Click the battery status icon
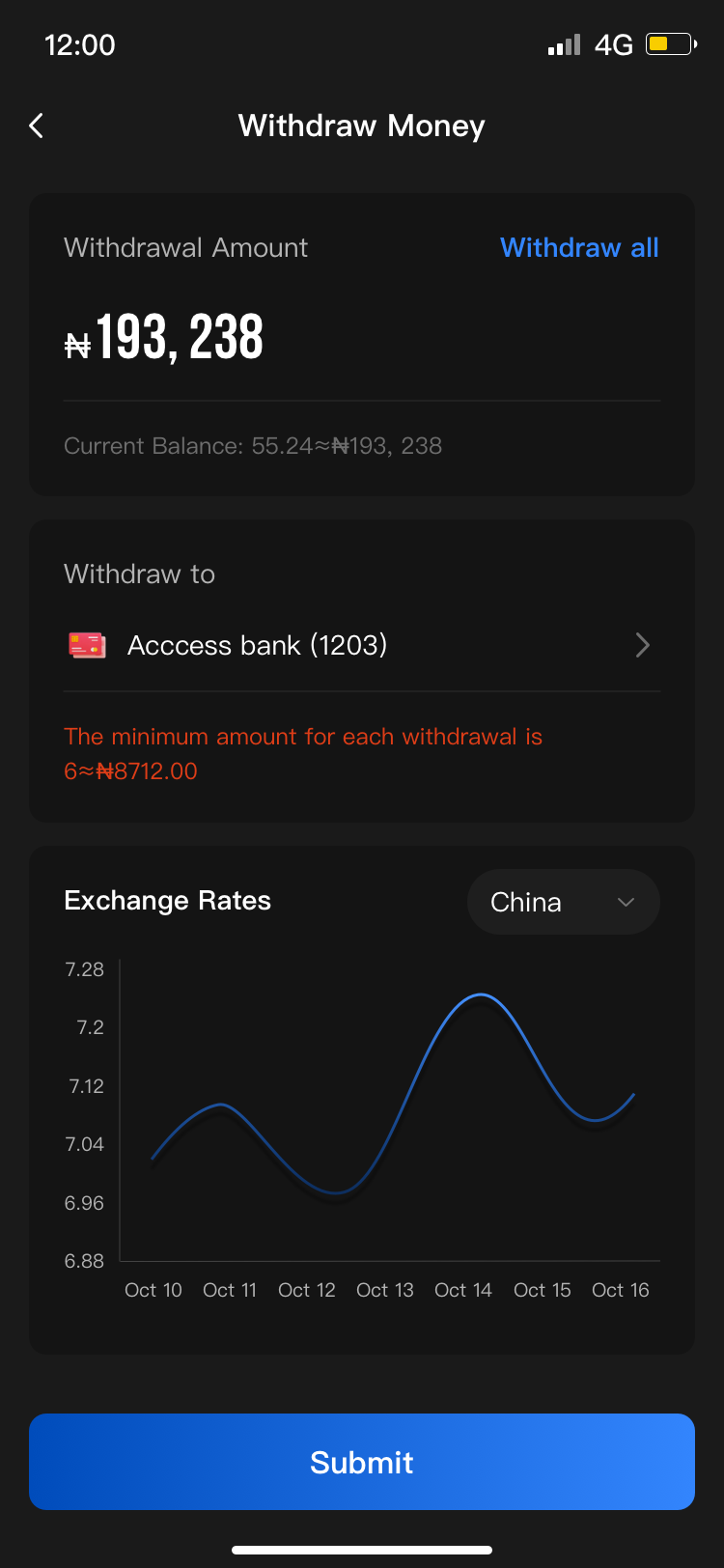Screen dimensions: 724x1568 click(670, 43)
